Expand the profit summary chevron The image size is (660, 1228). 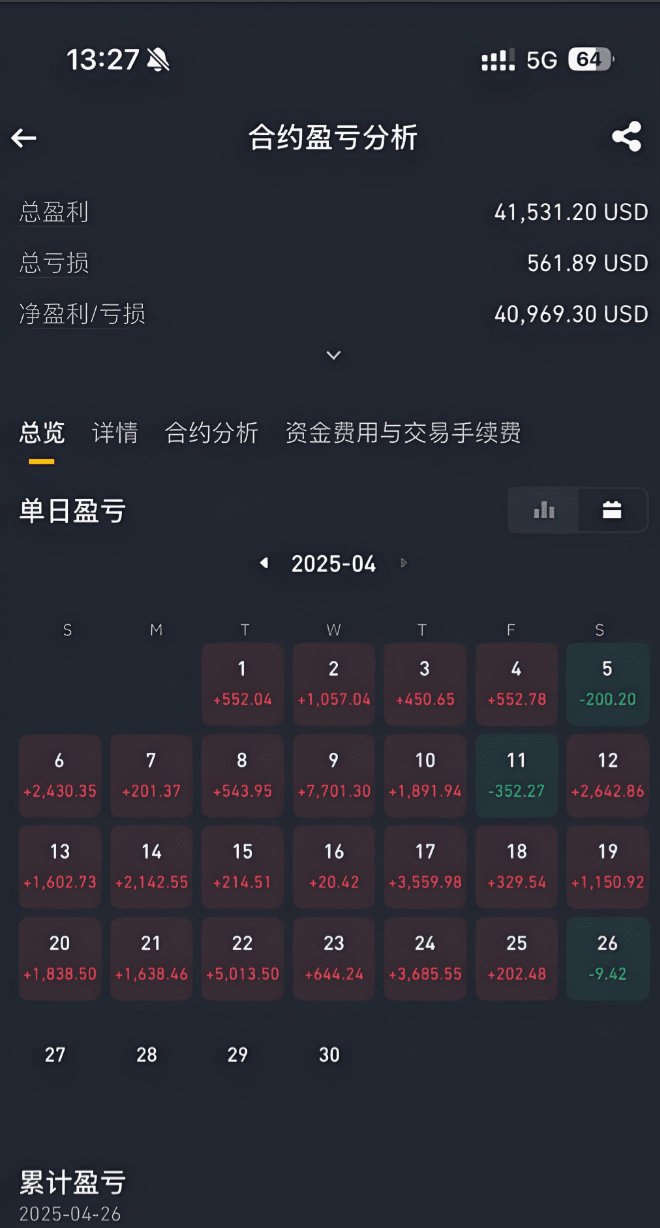tap(334, 355)
